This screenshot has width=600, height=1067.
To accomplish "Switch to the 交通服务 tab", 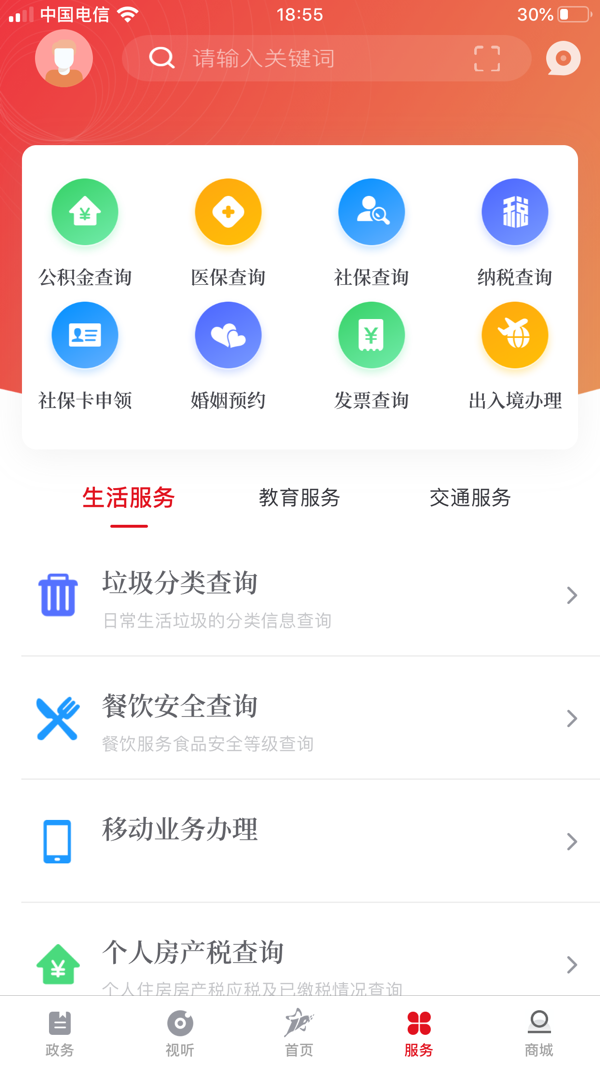I will [x=470, y=497].
